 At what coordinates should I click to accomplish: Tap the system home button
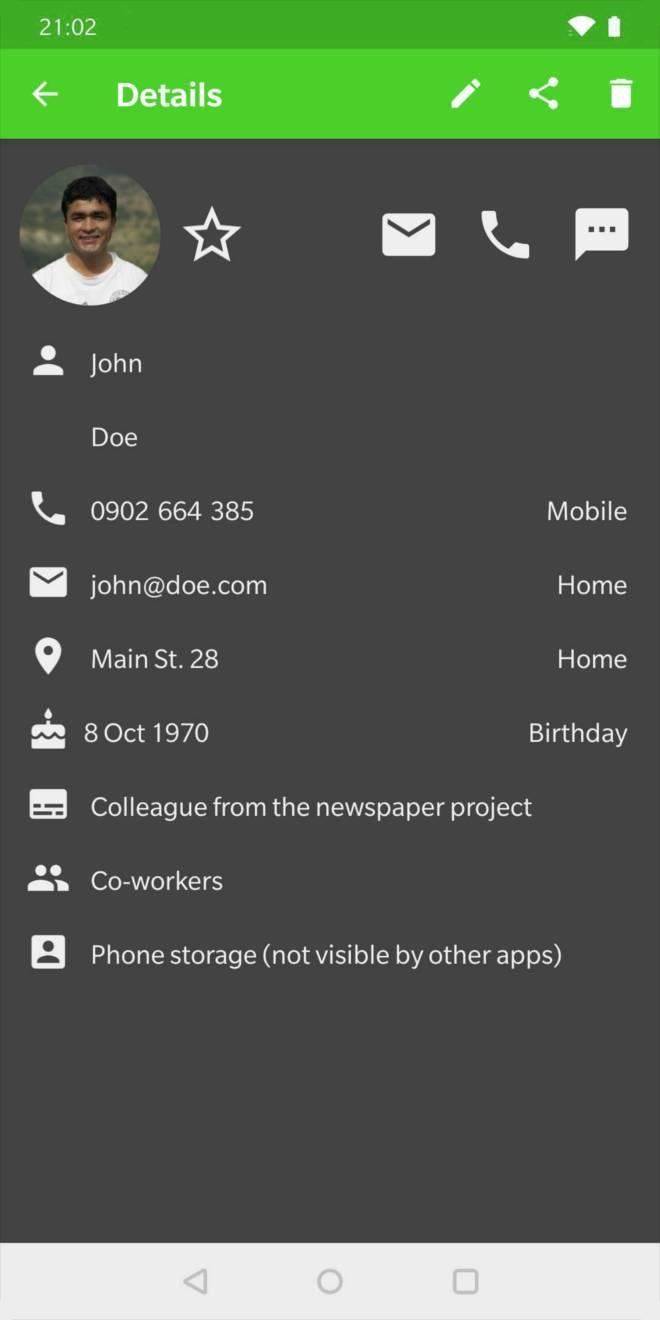click(330, 1281)
